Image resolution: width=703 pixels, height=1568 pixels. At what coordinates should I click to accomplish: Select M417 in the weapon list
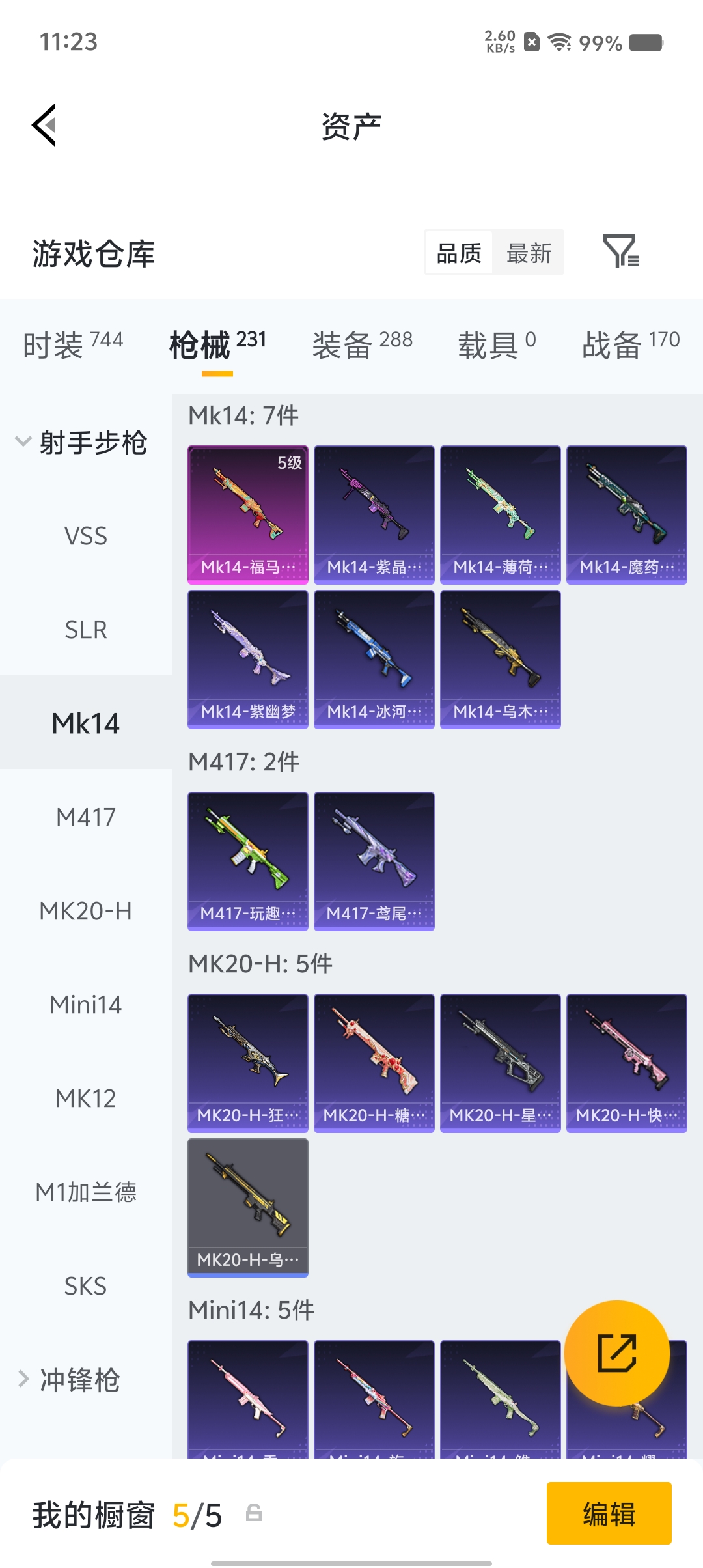coord(85,817)
